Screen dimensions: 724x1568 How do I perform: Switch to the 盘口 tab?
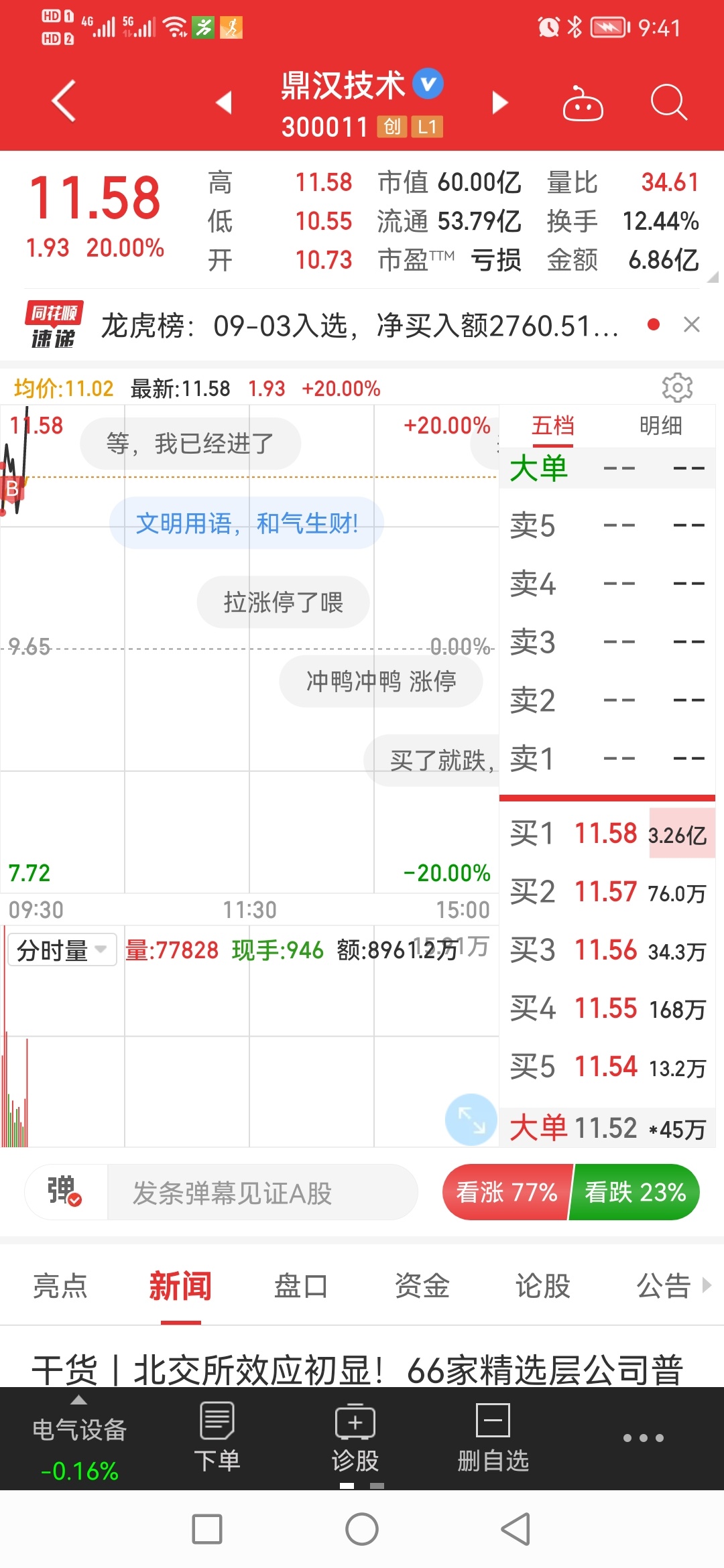click(301, 1286)
